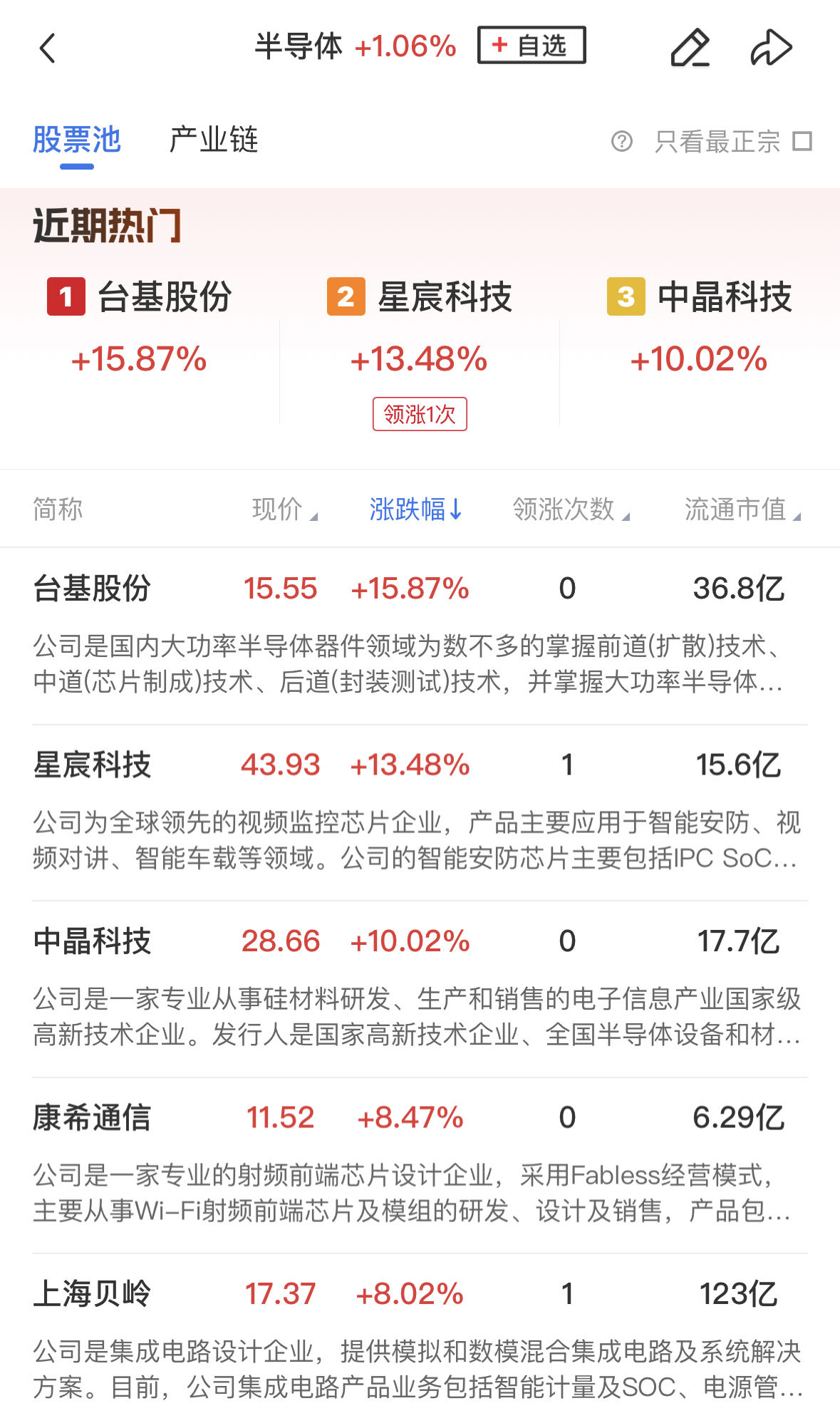
Task: Switch to the 产业链 tab
Action: pos(213,140)
